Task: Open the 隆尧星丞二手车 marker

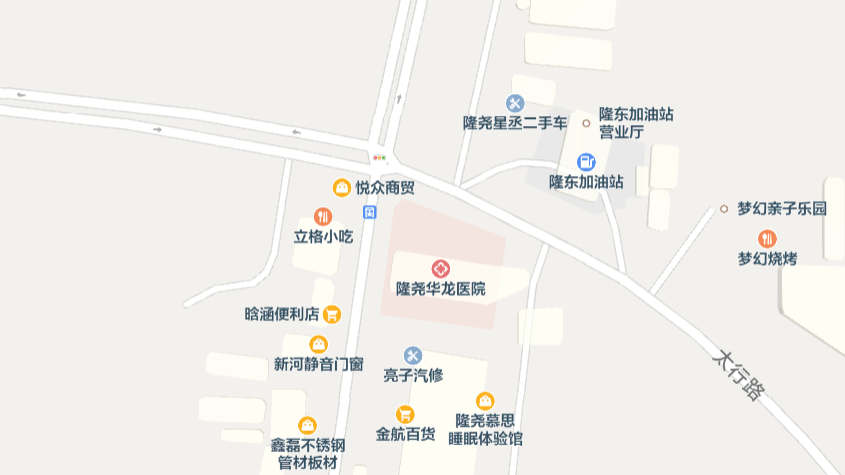Action: (x=514, y=103)
